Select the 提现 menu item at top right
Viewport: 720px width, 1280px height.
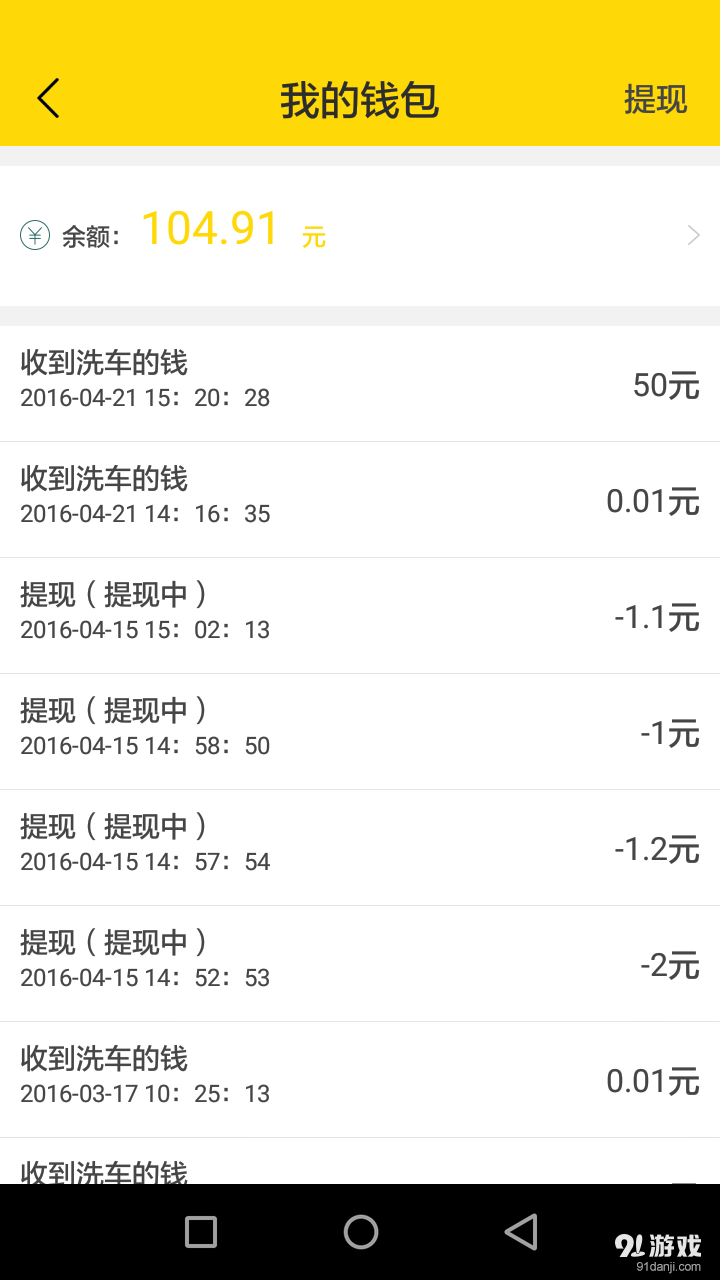tap(656, 100)
